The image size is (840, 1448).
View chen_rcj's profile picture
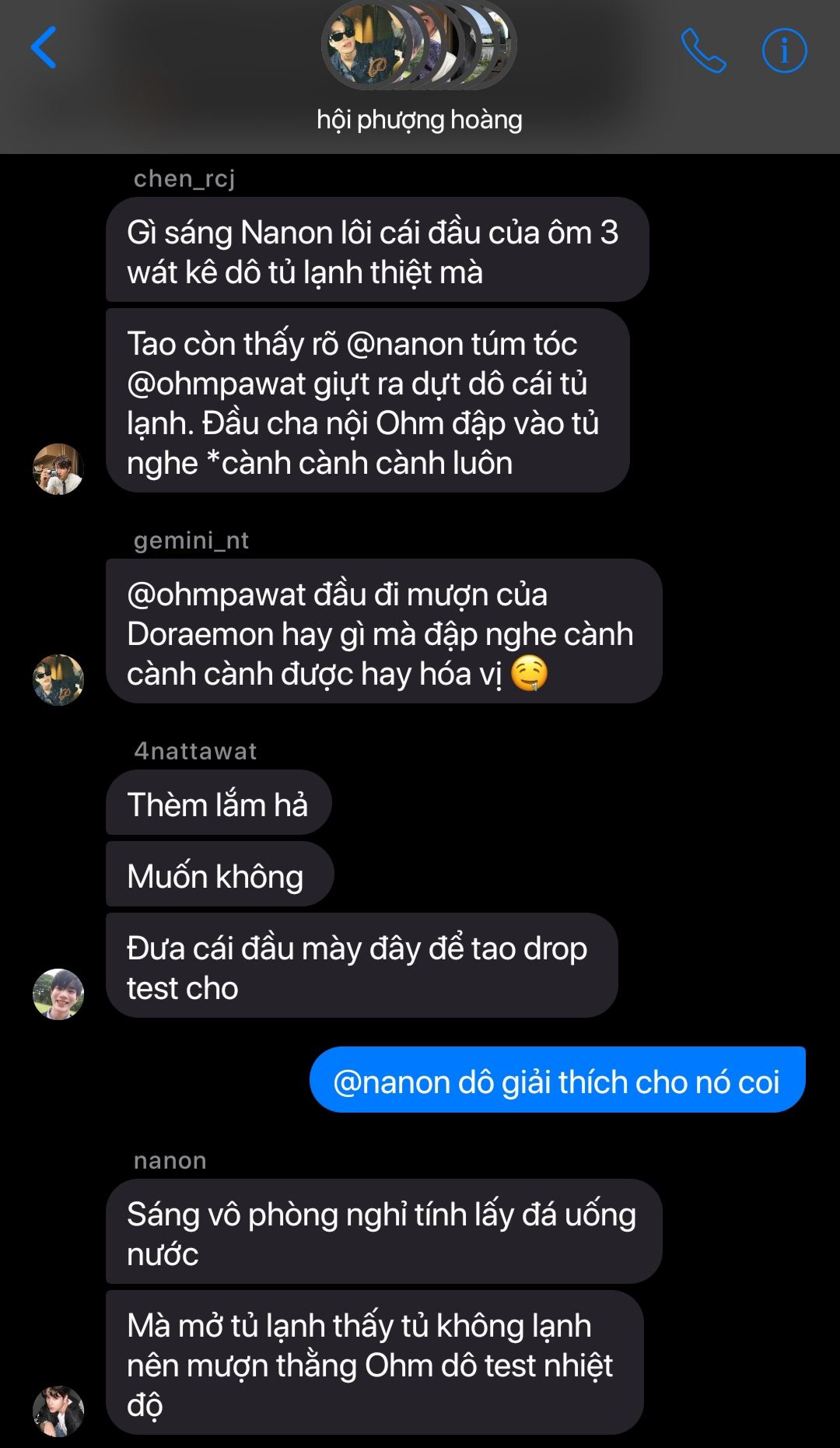point(58,469)
